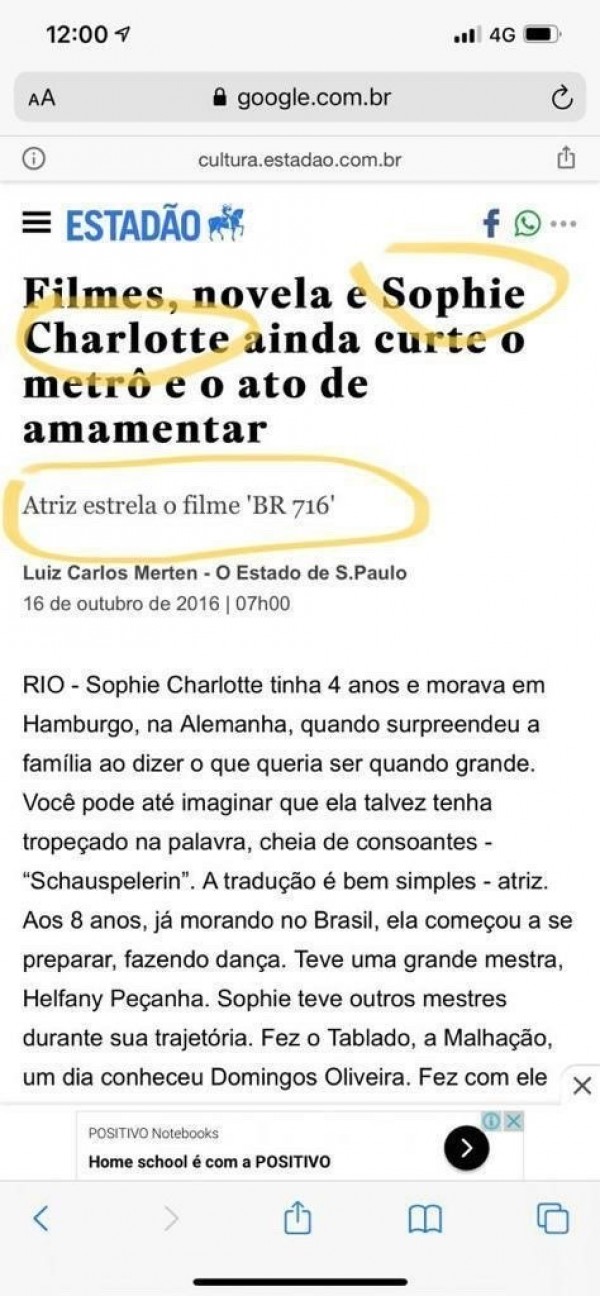The height and width of the screenshot is (1296, 600).
Task: Open the POSITIVO Notebooks ad arrow
Action: click(x=466, y=1149)
